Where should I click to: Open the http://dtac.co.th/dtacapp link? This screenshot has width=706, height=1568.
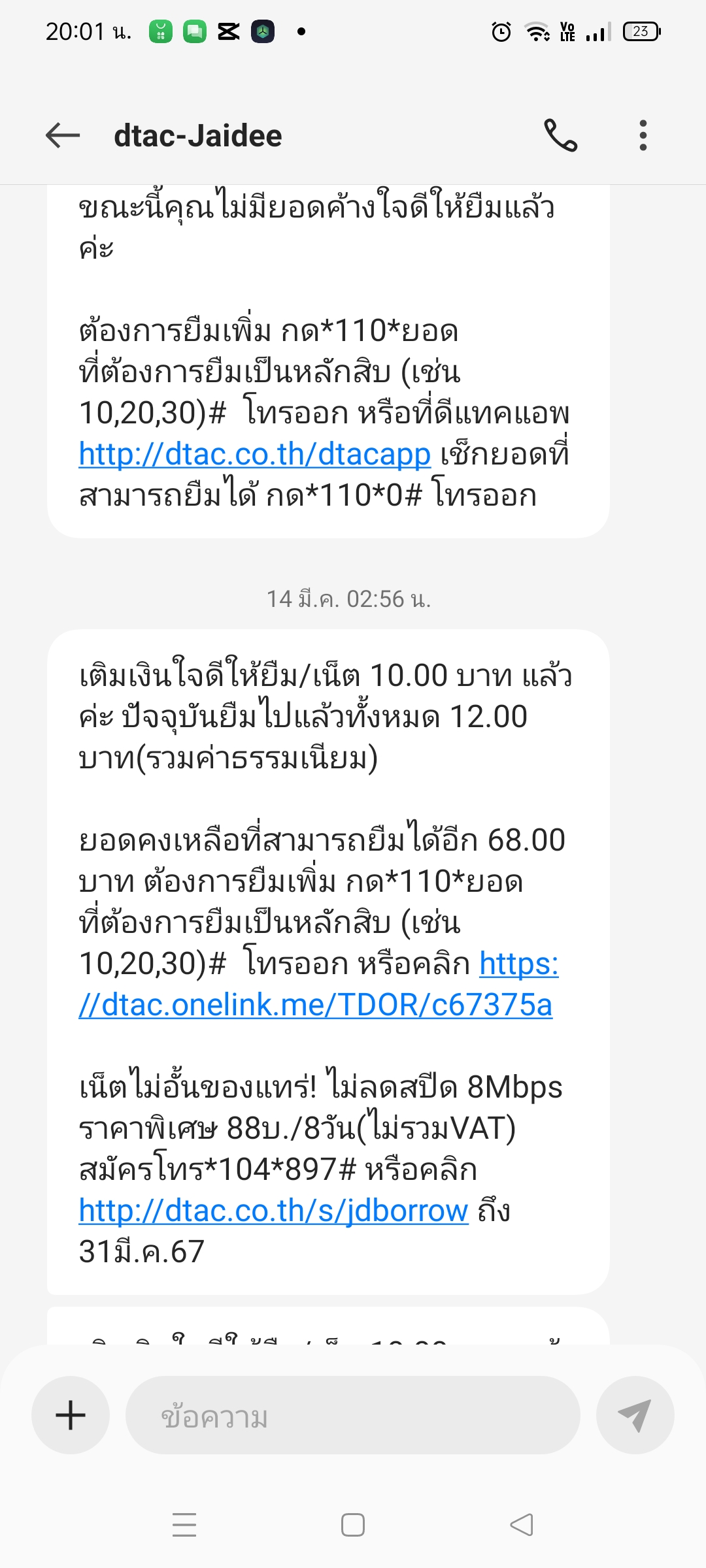point(254,455)
